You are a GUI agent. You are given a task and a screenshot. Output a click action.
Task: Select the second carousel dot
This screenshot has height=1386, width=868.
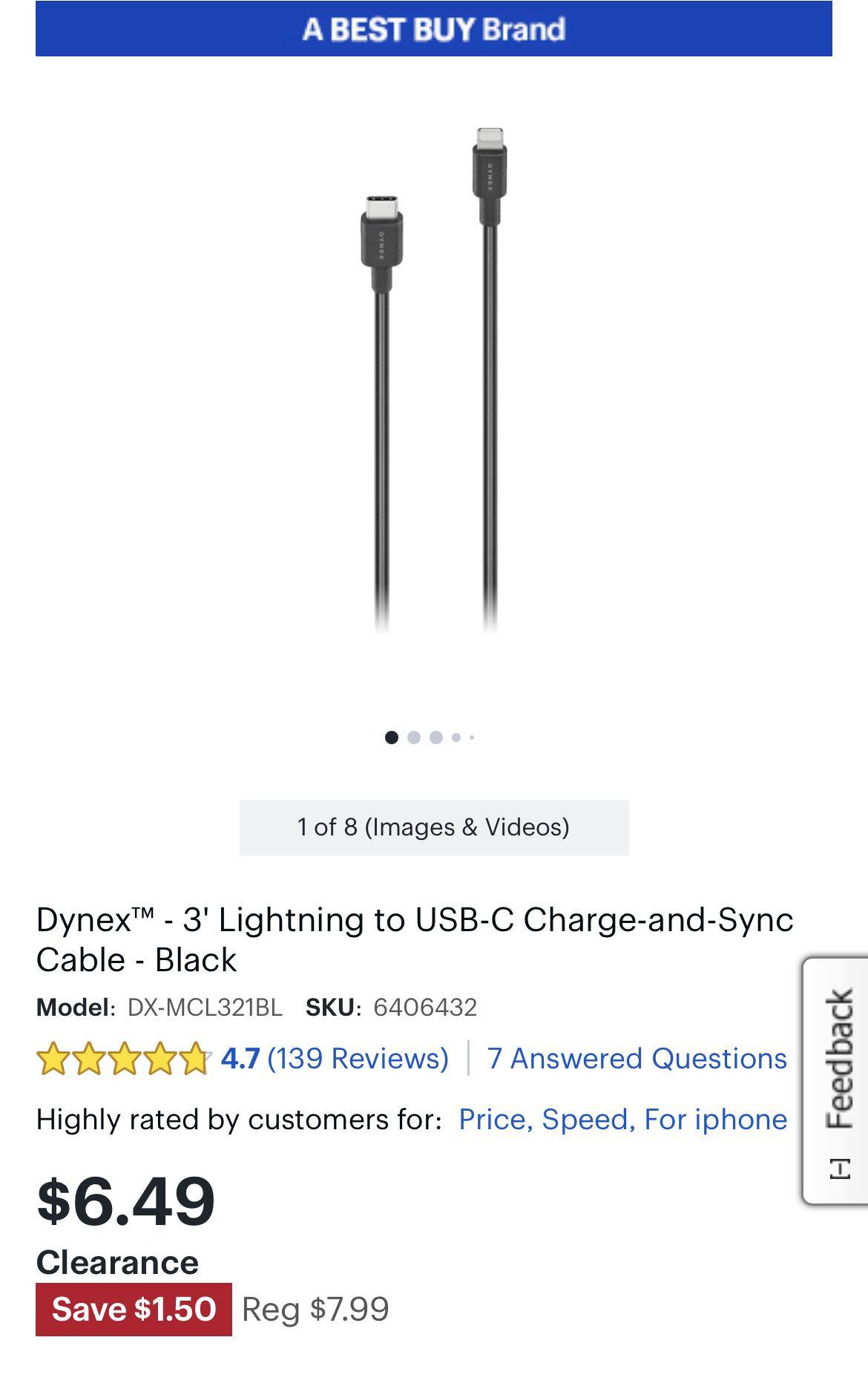(412, 737)
